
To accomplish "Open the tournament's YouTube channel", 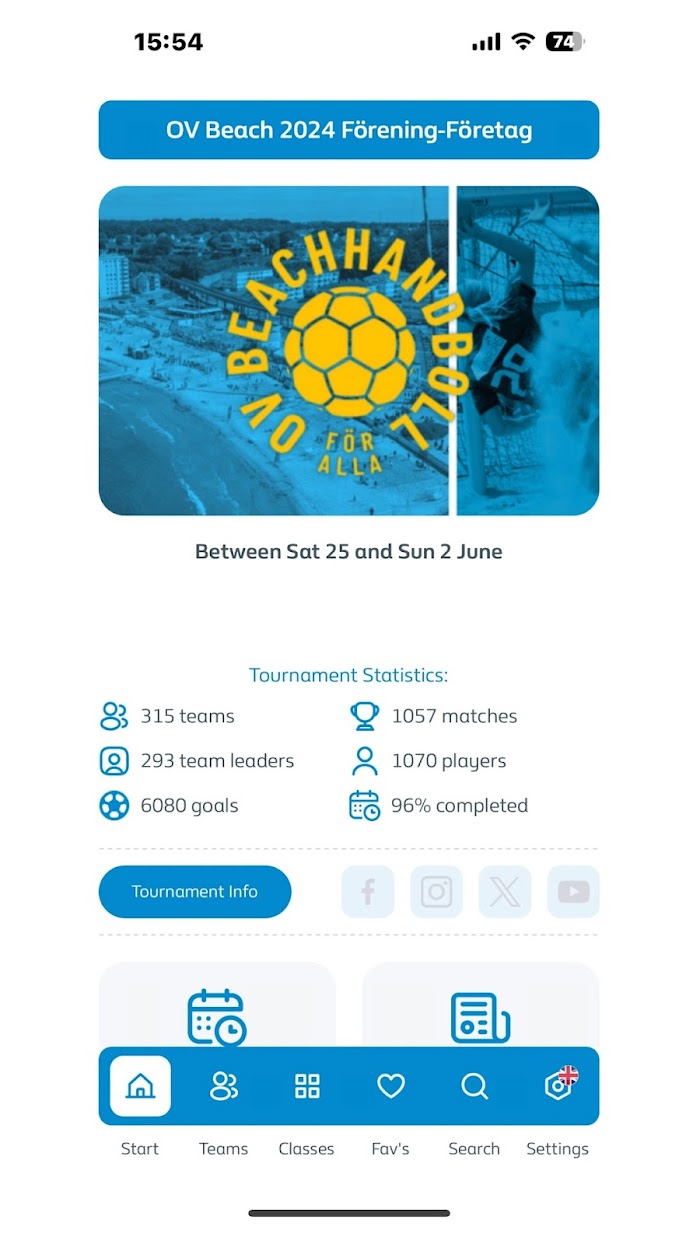I will click(x=573, y=891).
